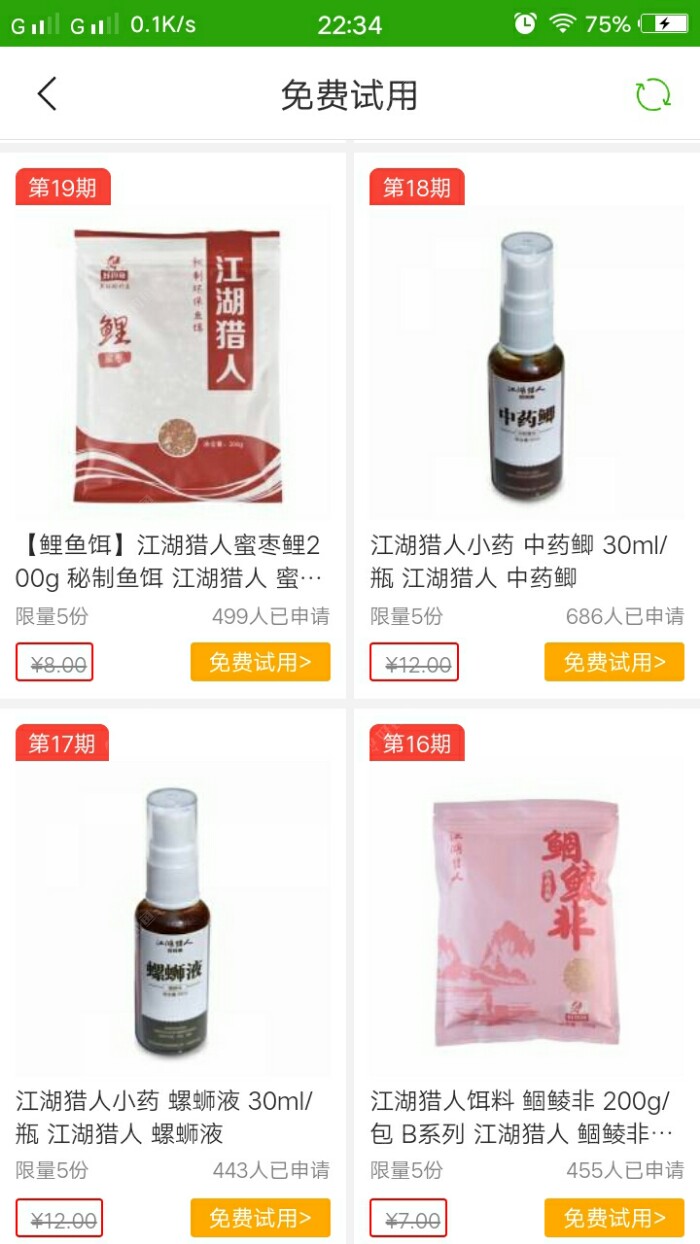This screenshot has width=700, height=1244.
Task: Tap 免费试用 for 螺蛳液 30ml
Action: point(260,1218)
